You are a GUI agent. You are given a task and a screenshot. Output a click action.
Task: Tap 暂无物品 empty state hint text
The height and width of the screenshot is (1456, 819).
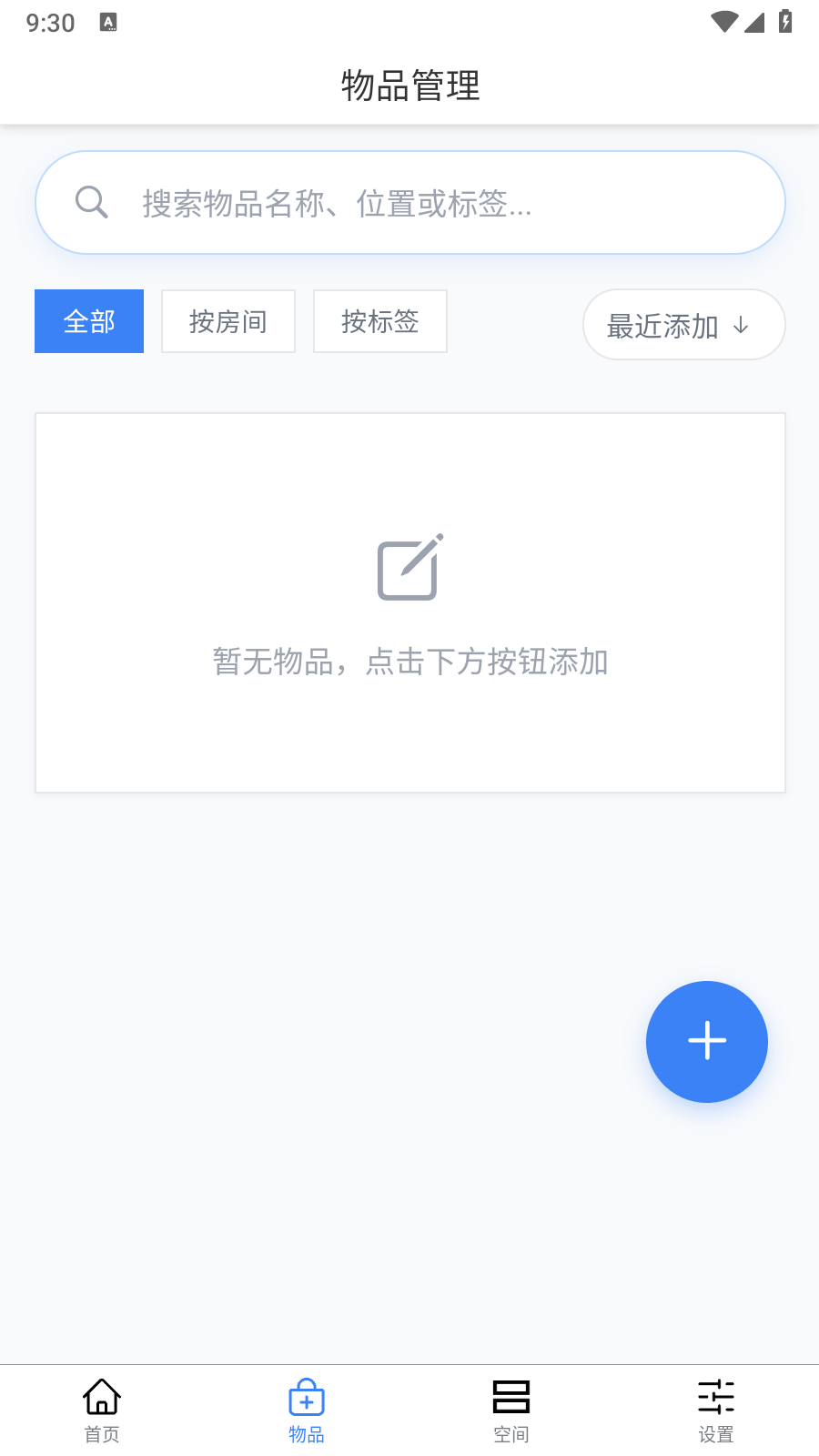point(409,663)
